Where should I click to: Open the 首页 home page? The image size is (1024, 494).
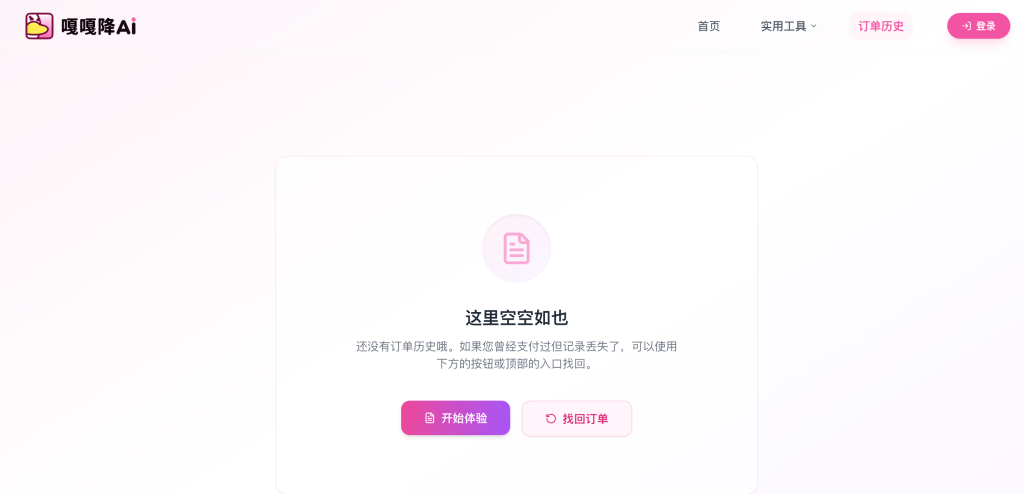(x=708, y=26)
